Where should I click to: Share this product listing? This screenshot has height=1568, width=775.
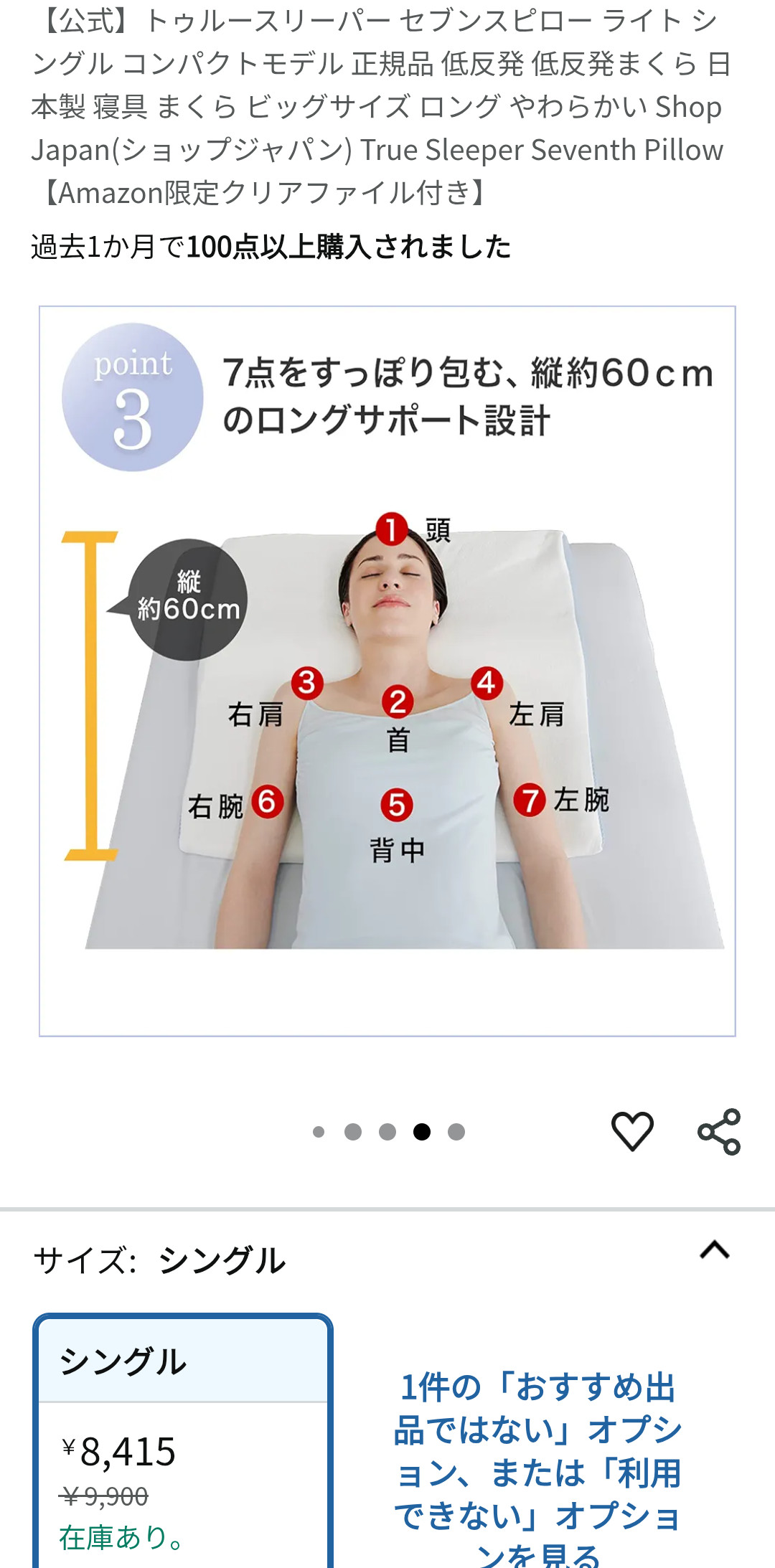click(719, 1131)
